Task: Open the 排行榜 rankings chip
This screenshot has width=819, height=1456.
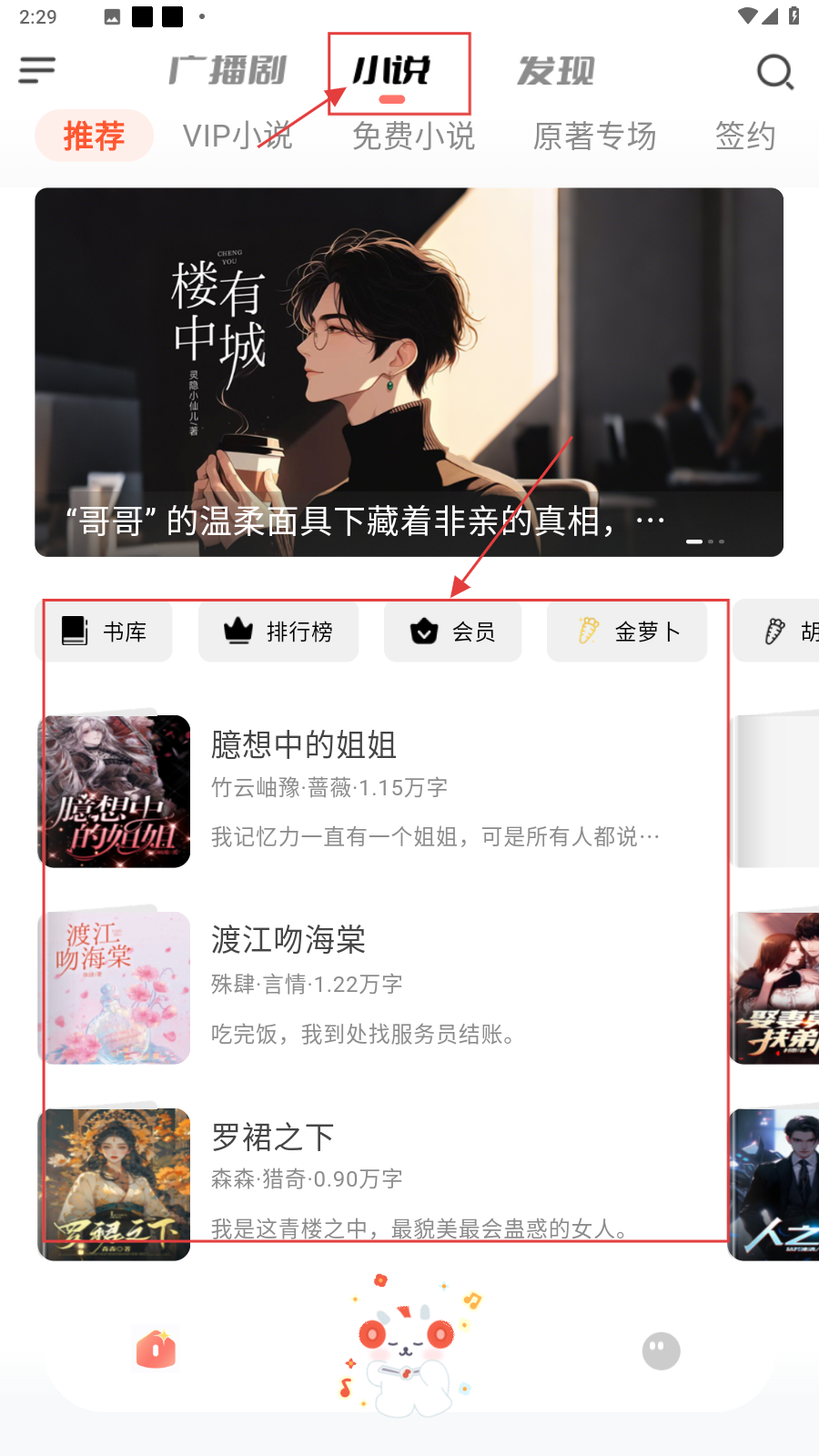Action: pos(278,631)
